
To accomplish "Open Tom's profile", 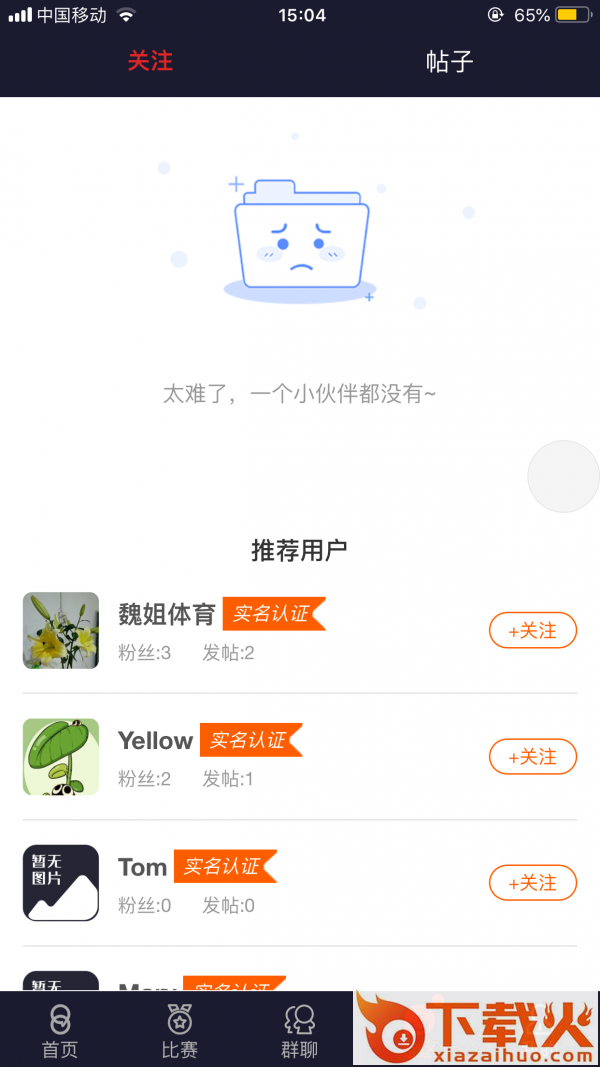I will [x=61, y=883].
